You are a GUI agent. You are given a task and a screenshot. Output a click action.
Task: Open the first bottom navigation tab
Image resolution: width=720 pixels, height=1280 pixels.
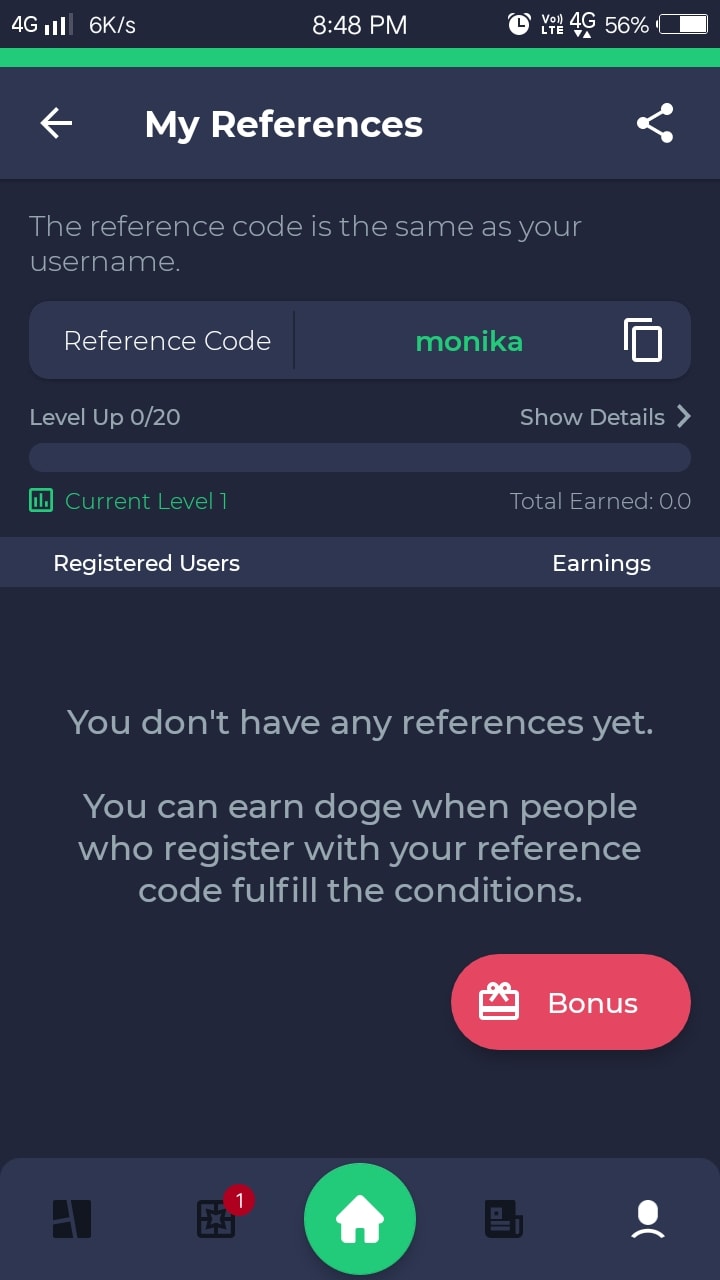point(72,1219)
